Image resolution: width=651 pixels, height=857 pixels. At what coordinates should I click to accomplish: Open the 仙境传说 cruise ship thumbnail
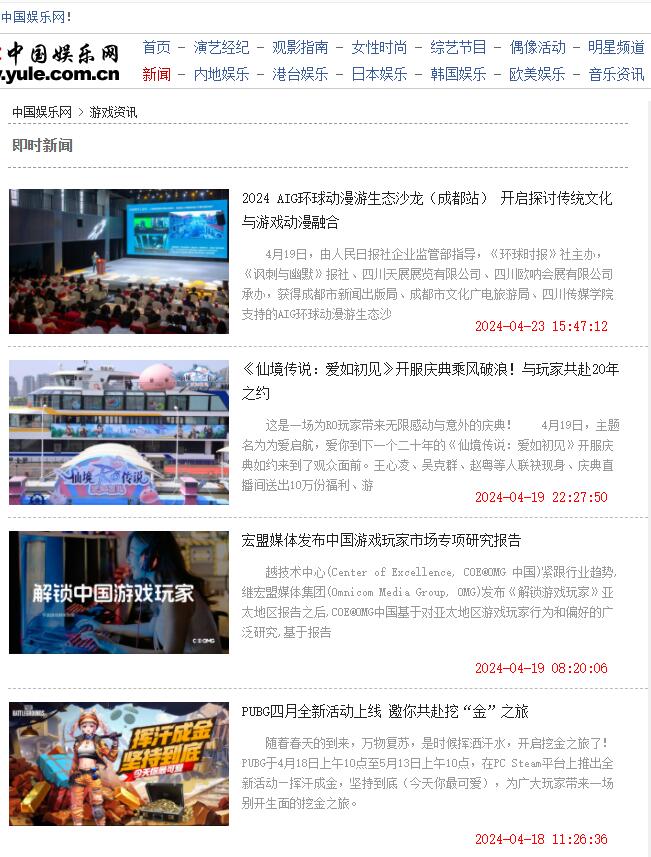119,432
